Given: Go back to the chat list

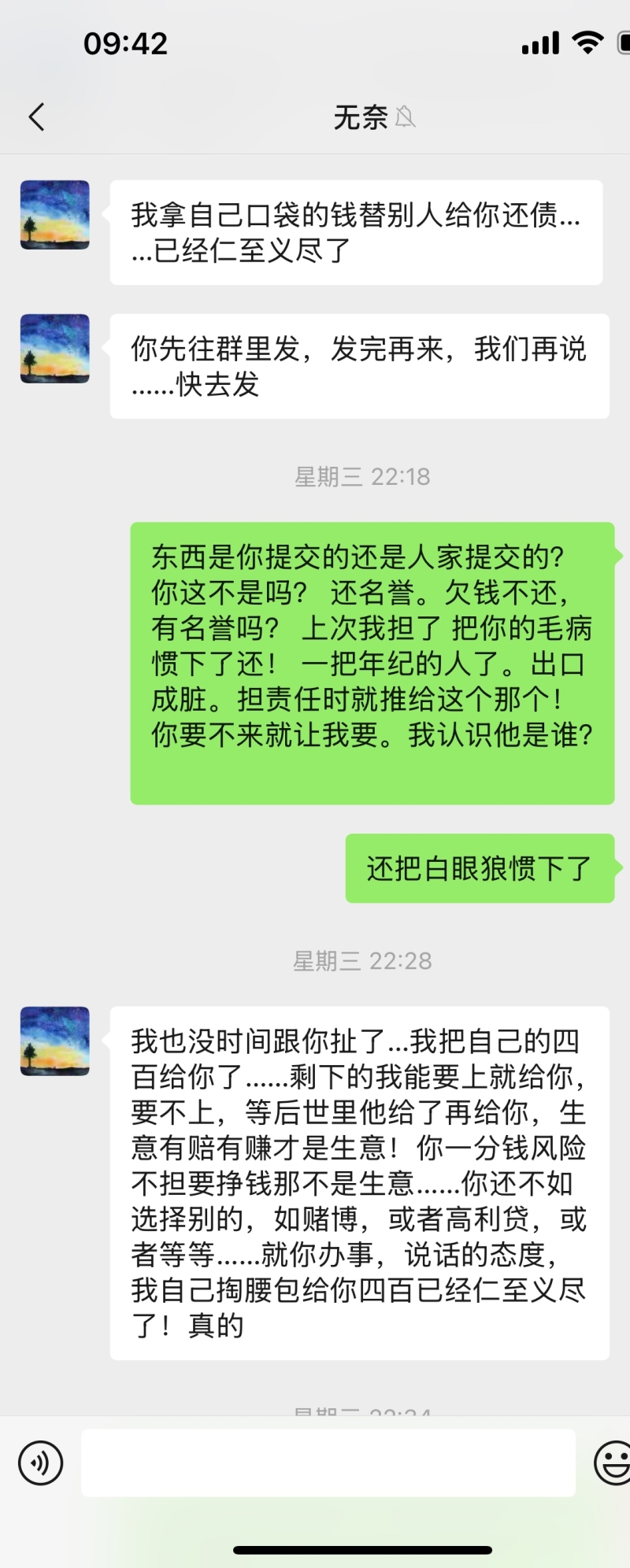Looking at the screenshot, I should tap(36, 117).
